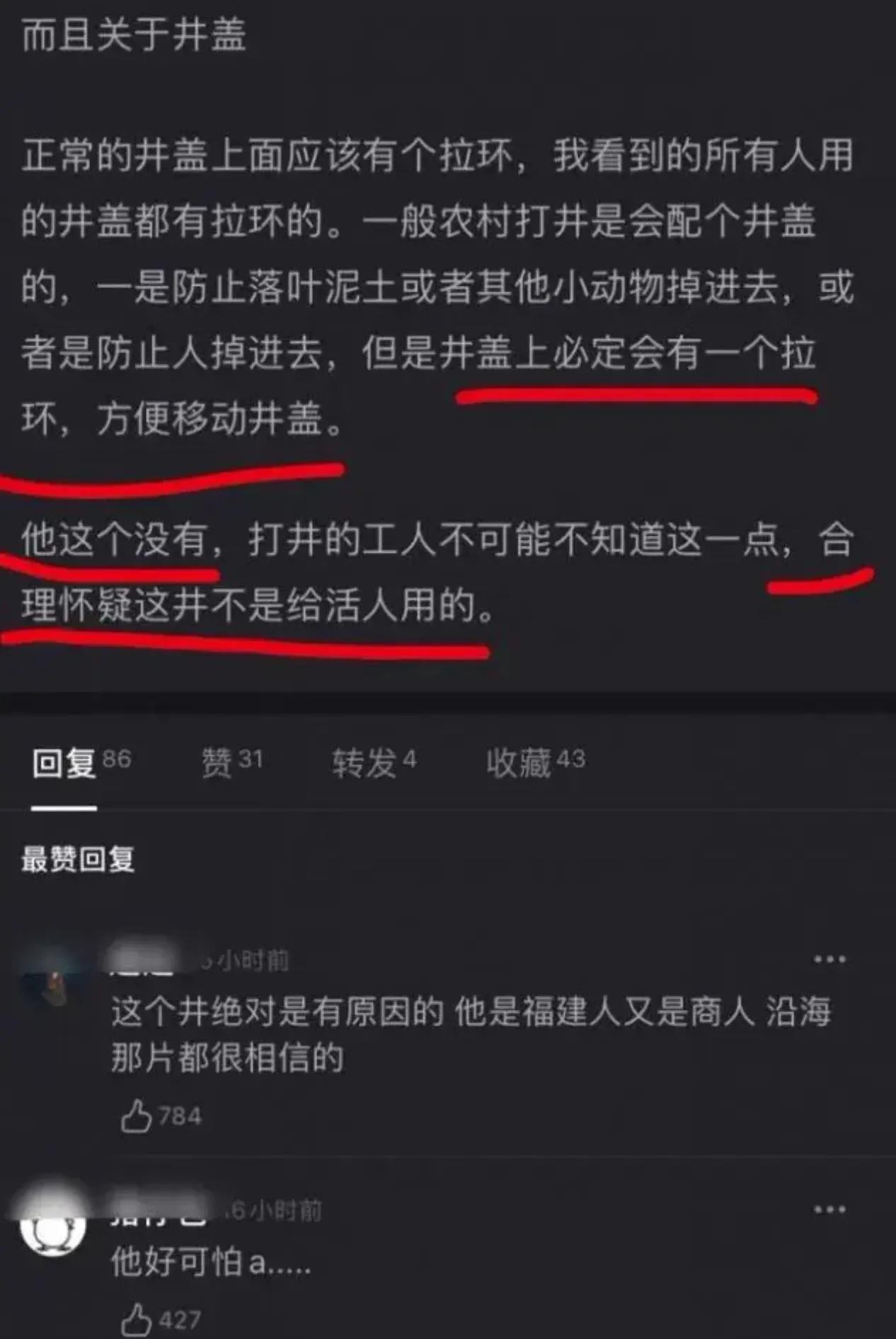The width and height of the screenshot is (896, 1339).
Task: Switch to the 赞 31 tab
Action: pyautogui.click(x=232, y=763)
